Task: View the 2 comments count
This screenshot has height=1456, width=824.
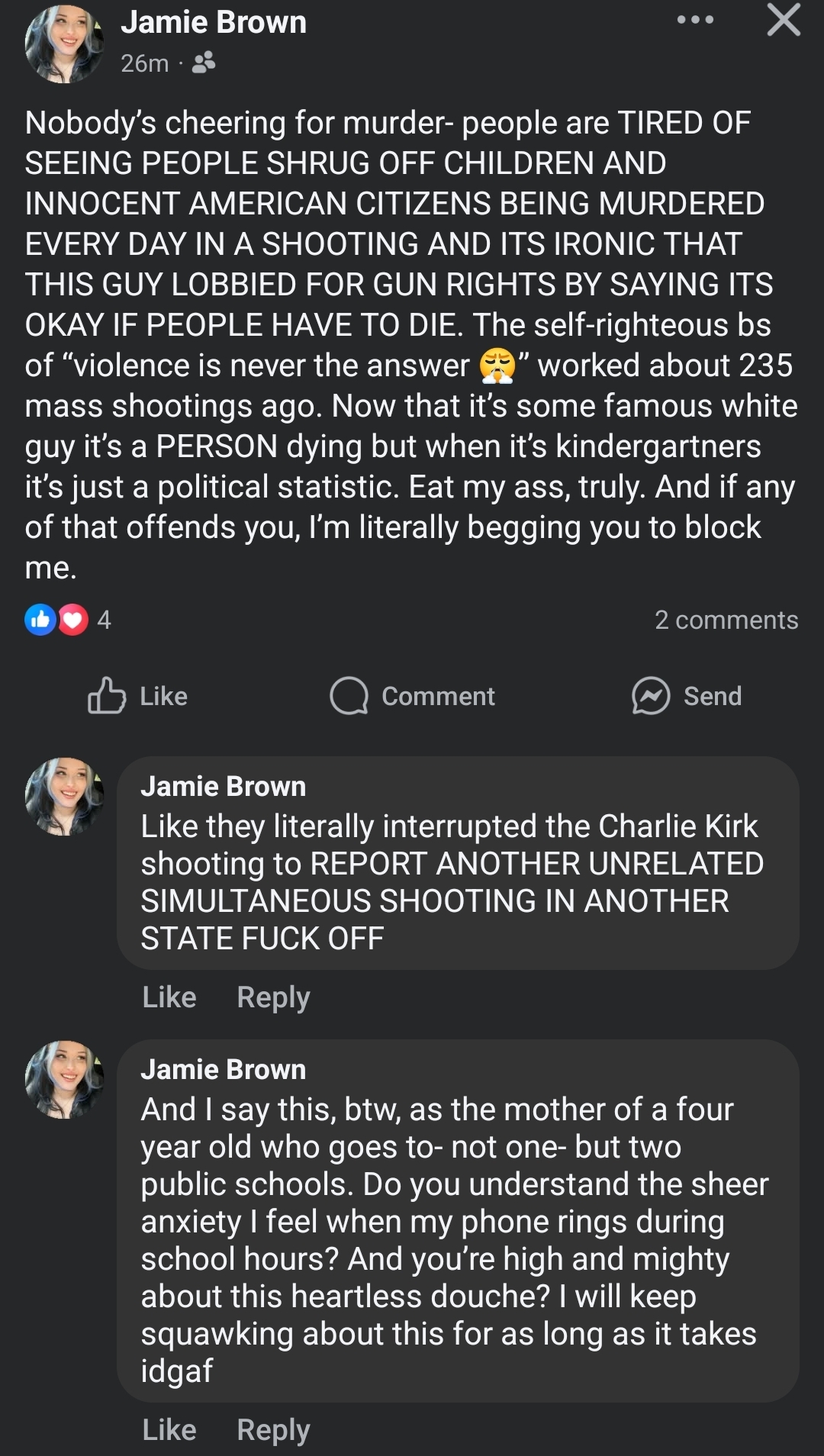Action: [726, 620]
